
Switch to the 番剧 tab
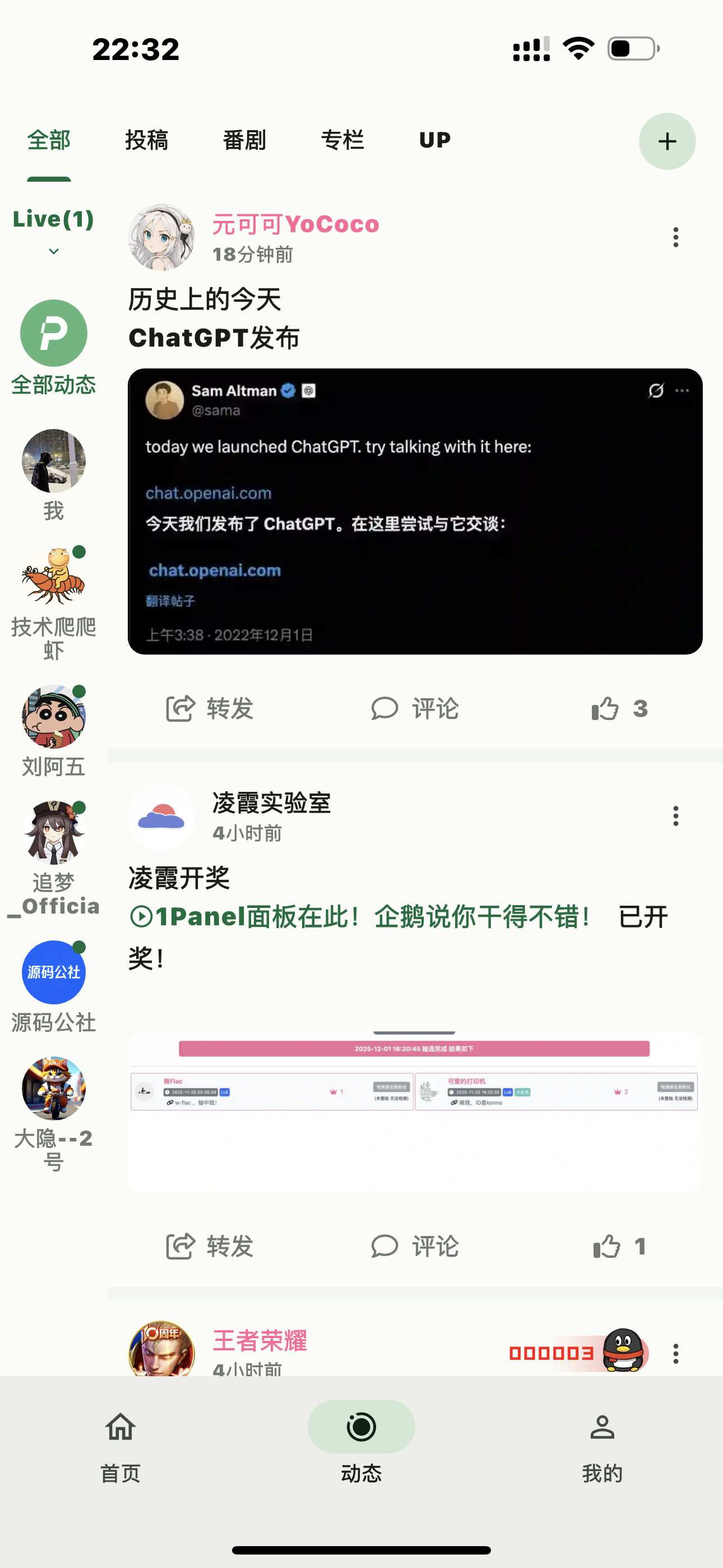(x=244, y=141)
